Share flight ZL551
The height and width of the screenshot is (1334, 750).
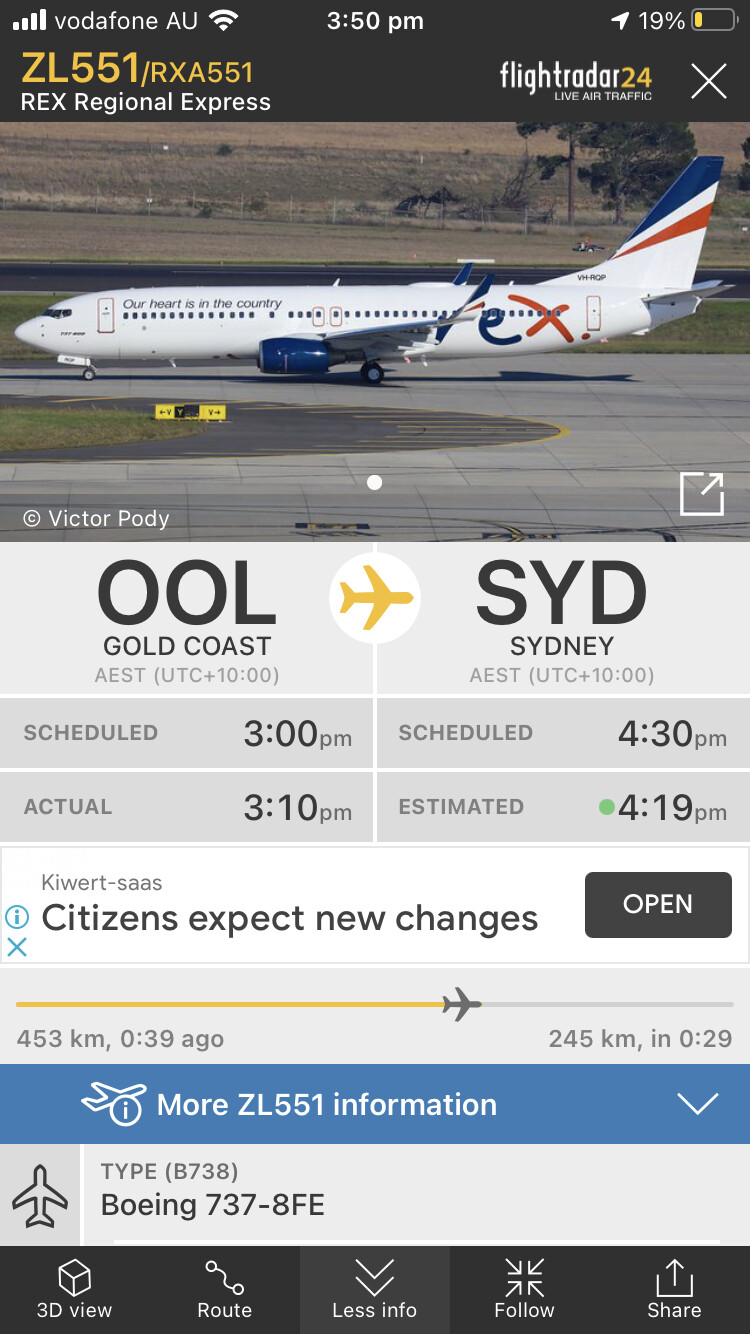674,1290
